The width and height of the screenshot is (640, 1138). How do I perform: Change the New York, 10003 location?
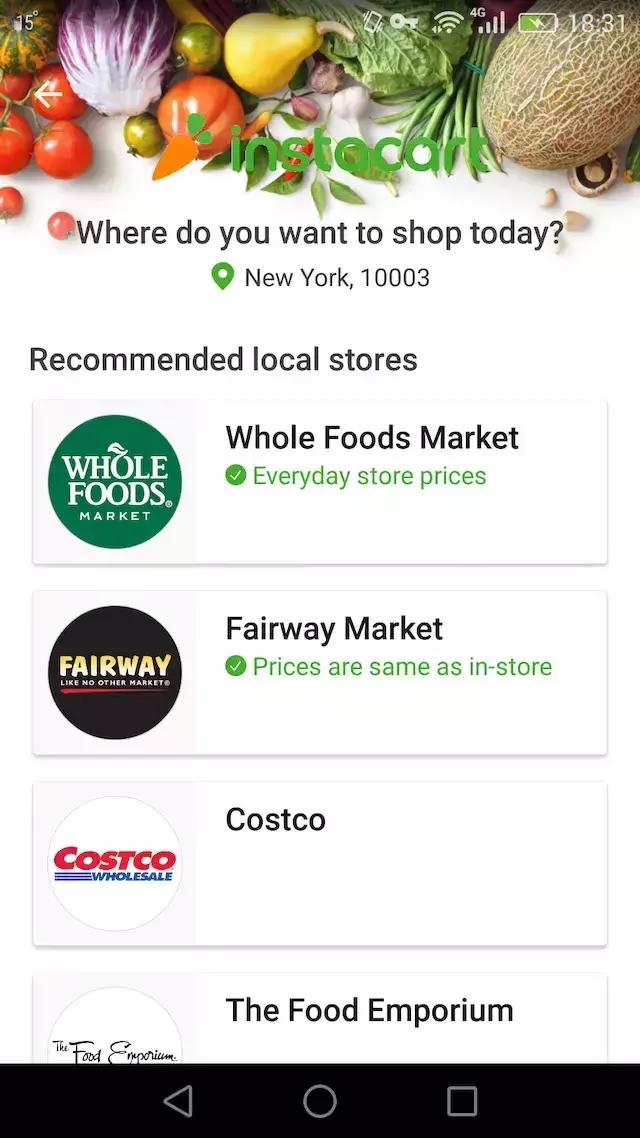click(x=322, y=277)
